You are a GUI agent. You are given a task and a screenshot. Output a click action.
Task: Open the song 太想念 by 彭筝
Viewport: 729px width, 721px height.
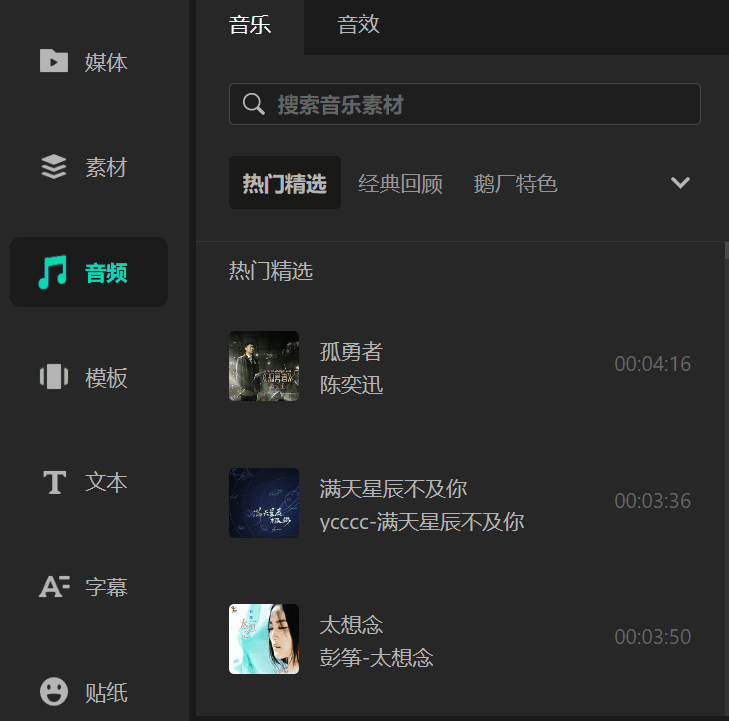[460, 640]
